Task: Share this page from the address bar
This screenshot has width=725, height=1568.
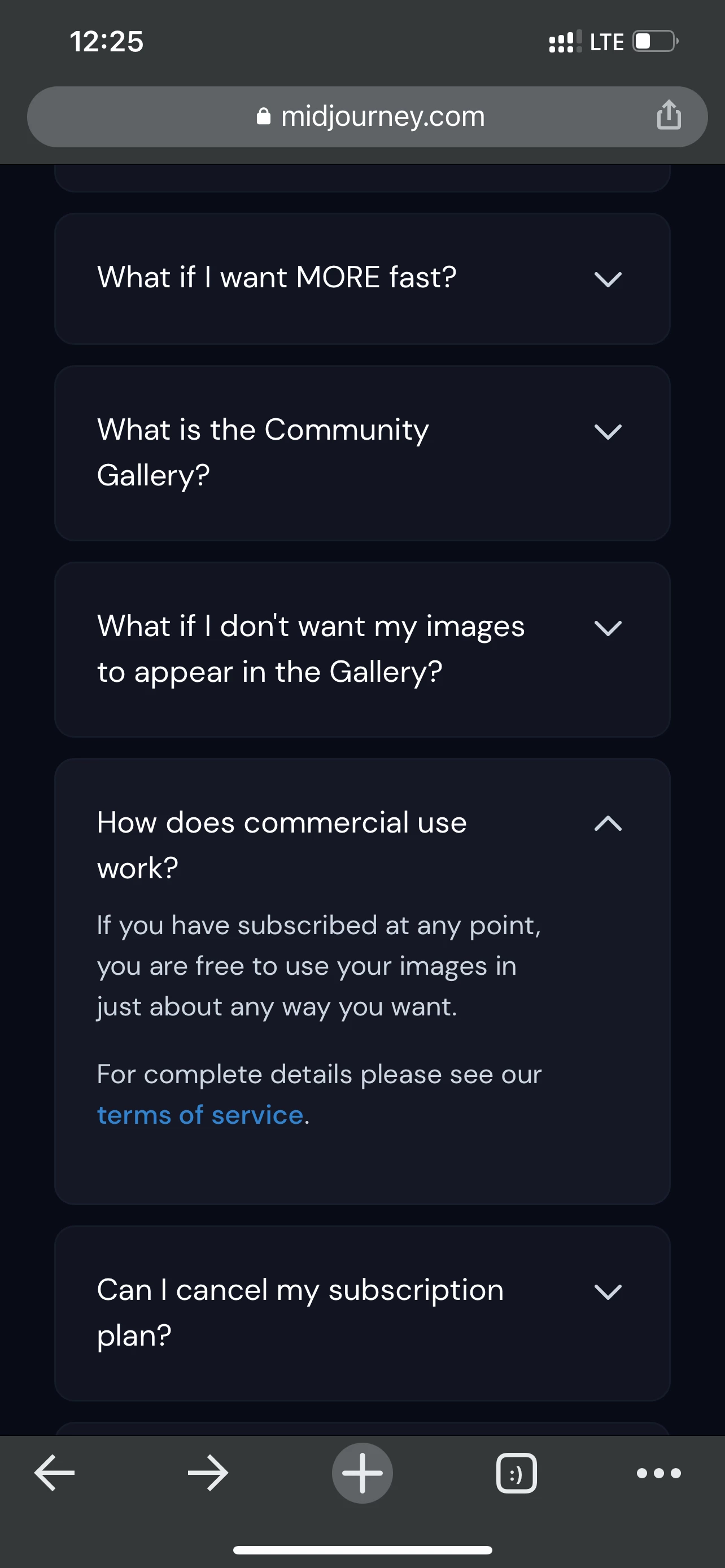Action: click(669, 115)
